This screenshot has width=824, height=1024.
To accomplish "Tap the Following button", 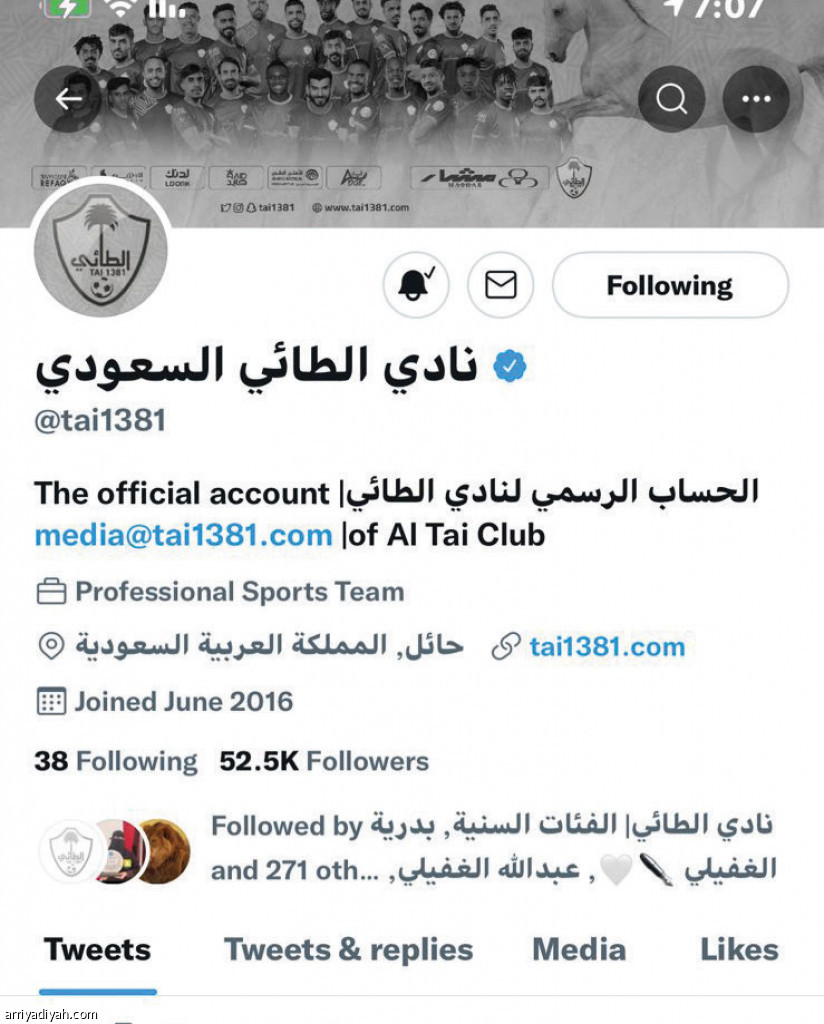I will coord(670,286).
